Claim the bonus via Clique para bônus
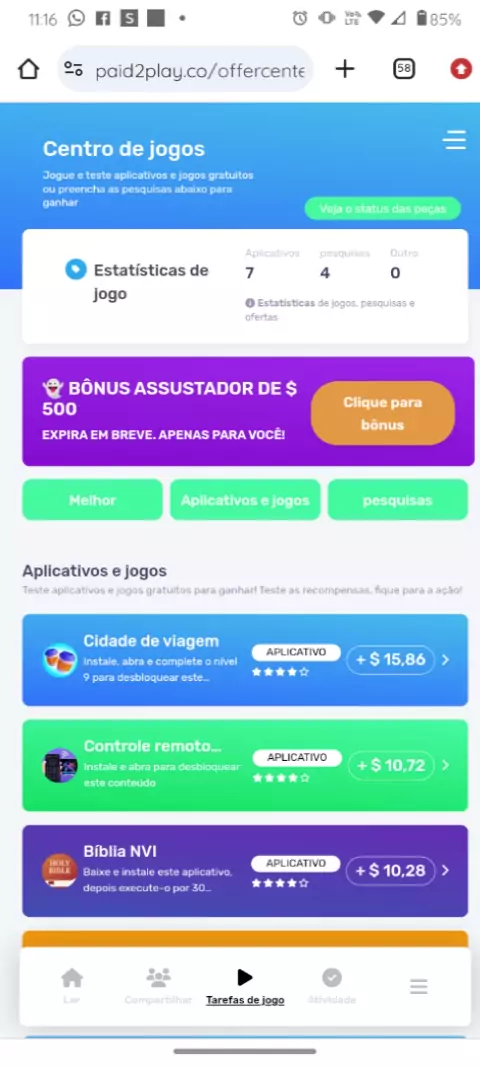 pyautogui.click(x=383, y=413)
